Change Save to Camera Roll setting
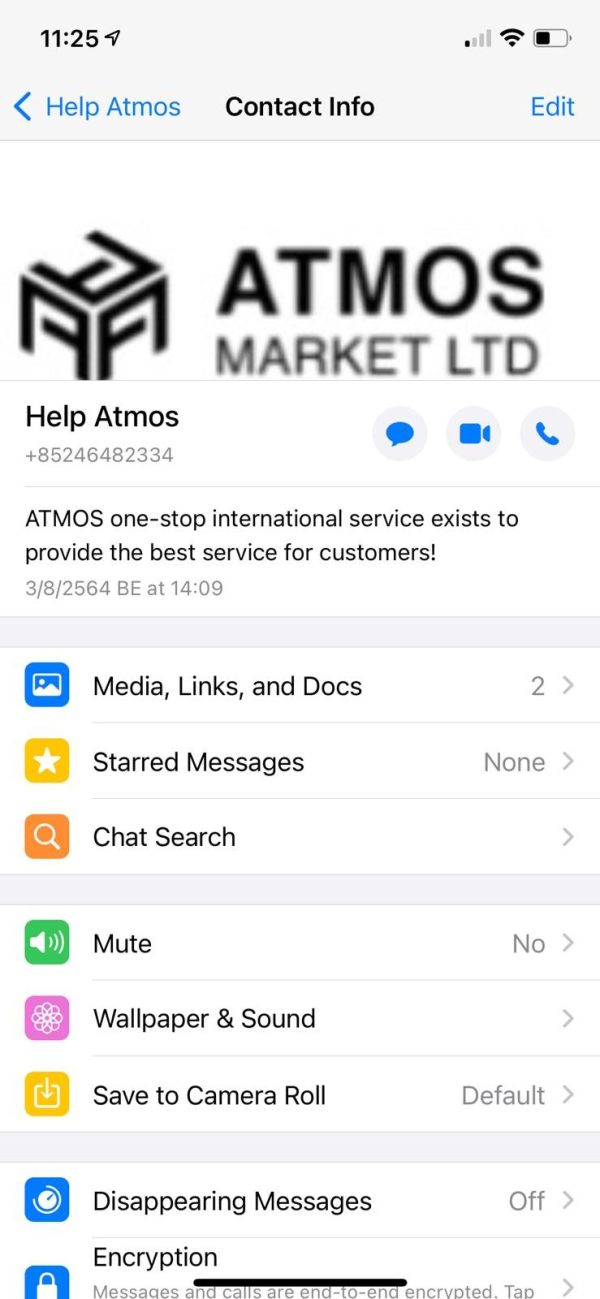Screen dimensions: 600x1299 tap(300, 1095)
